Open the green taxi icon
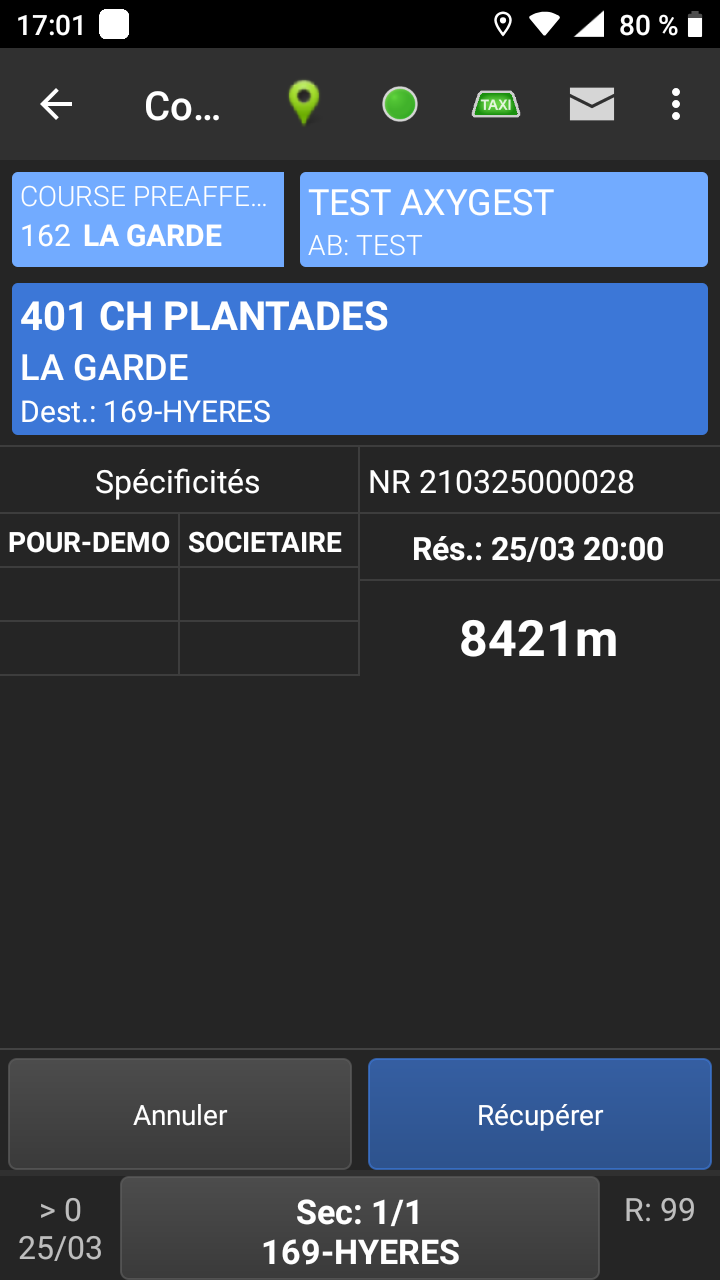Screen dimensions: 720x1280 [x=496, y=104]
